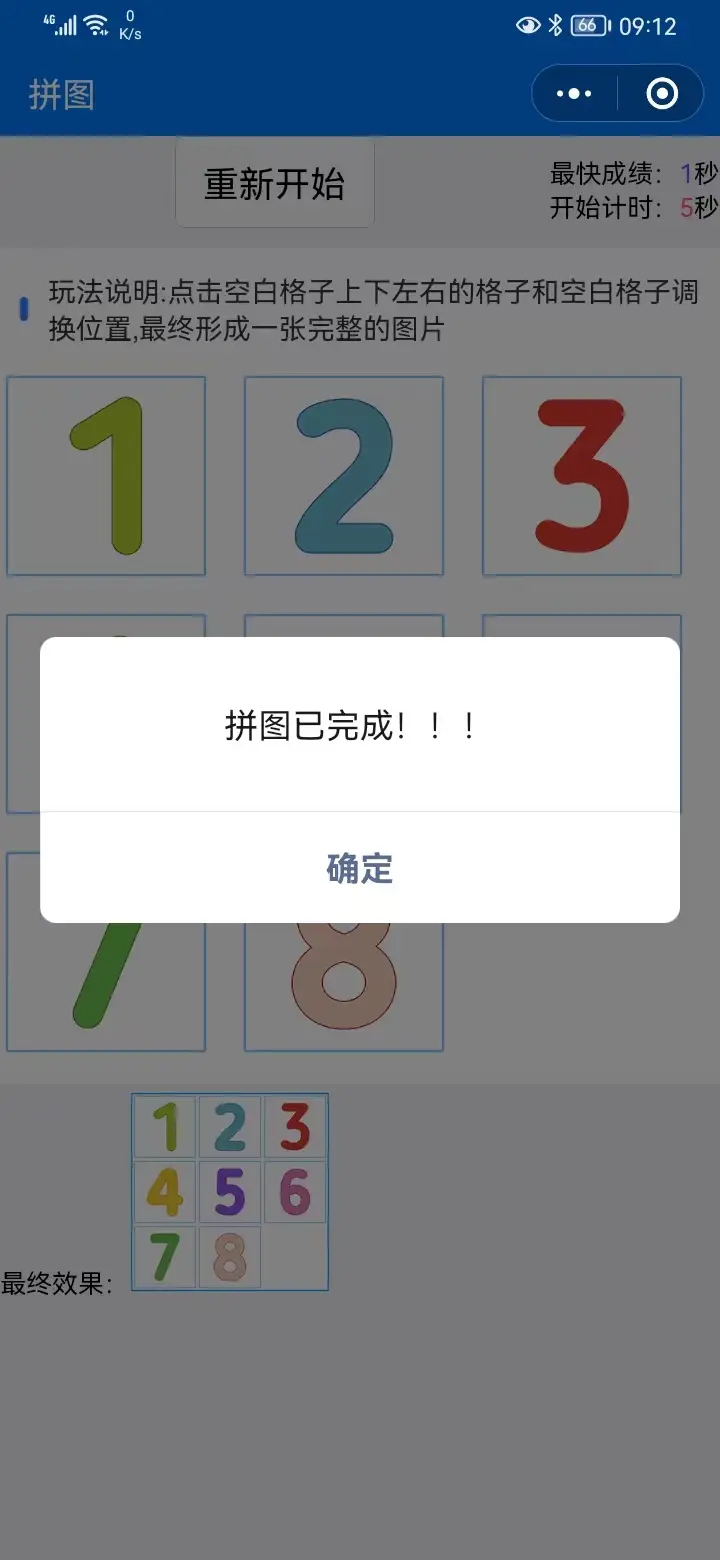Open the mini program's three-dot menu

pos(574,94)
